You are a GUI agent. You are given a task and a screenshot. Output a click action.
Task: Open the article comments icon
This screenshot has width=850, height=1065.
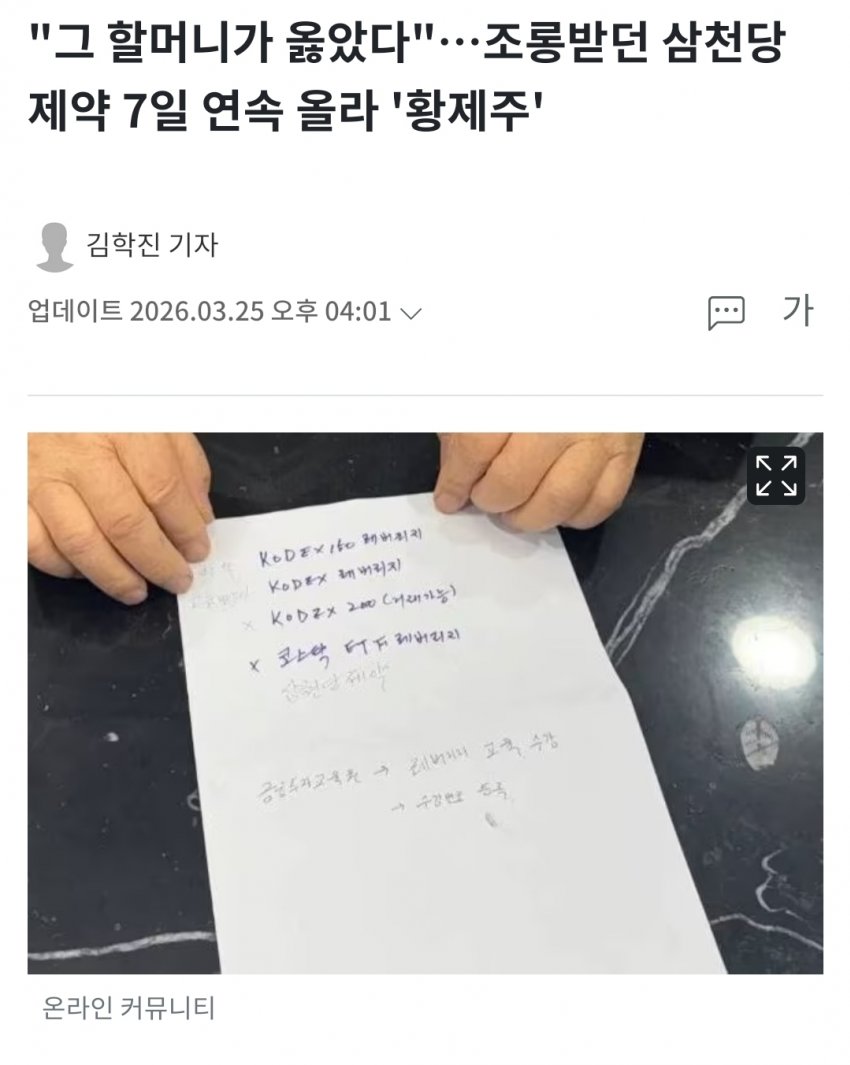pos(726,313)
